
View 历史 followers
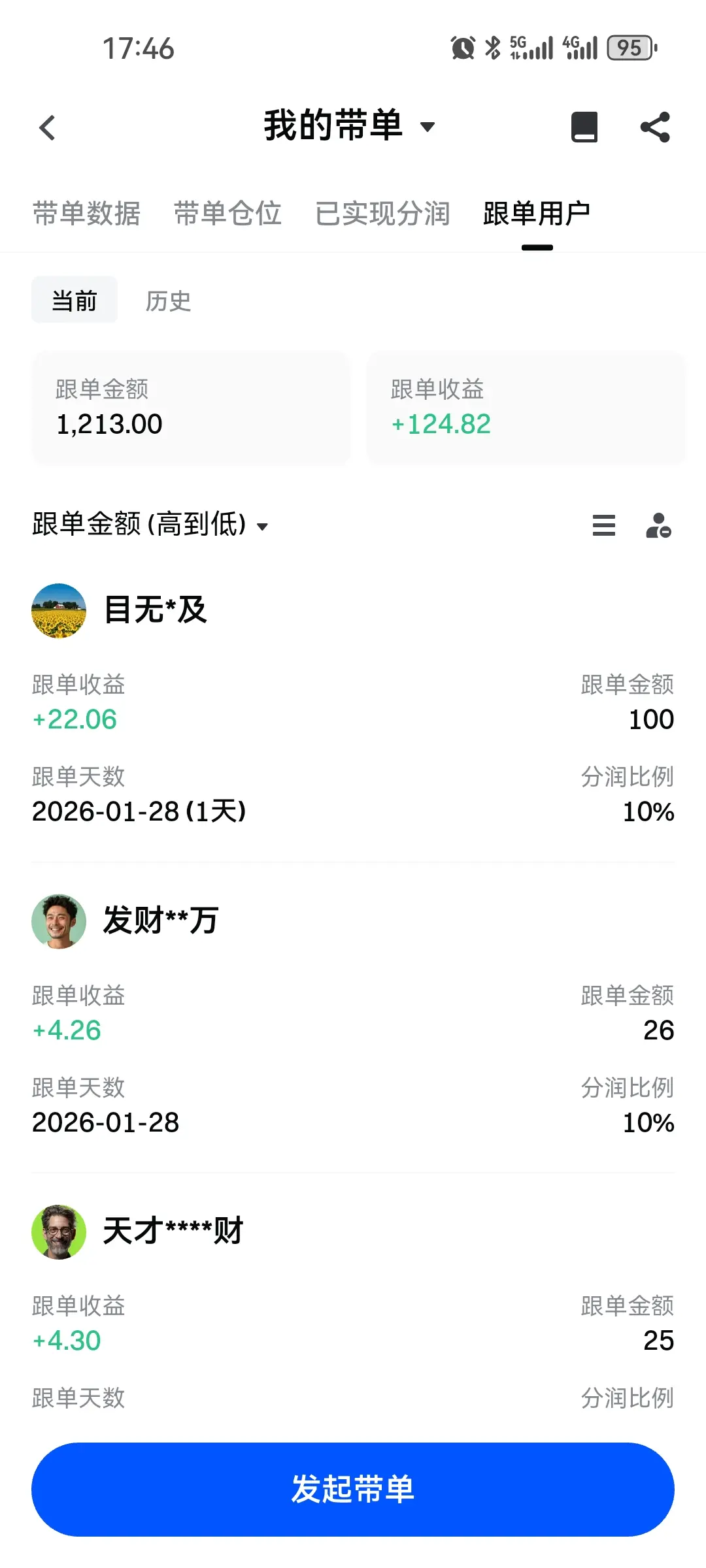pos(168,301)
